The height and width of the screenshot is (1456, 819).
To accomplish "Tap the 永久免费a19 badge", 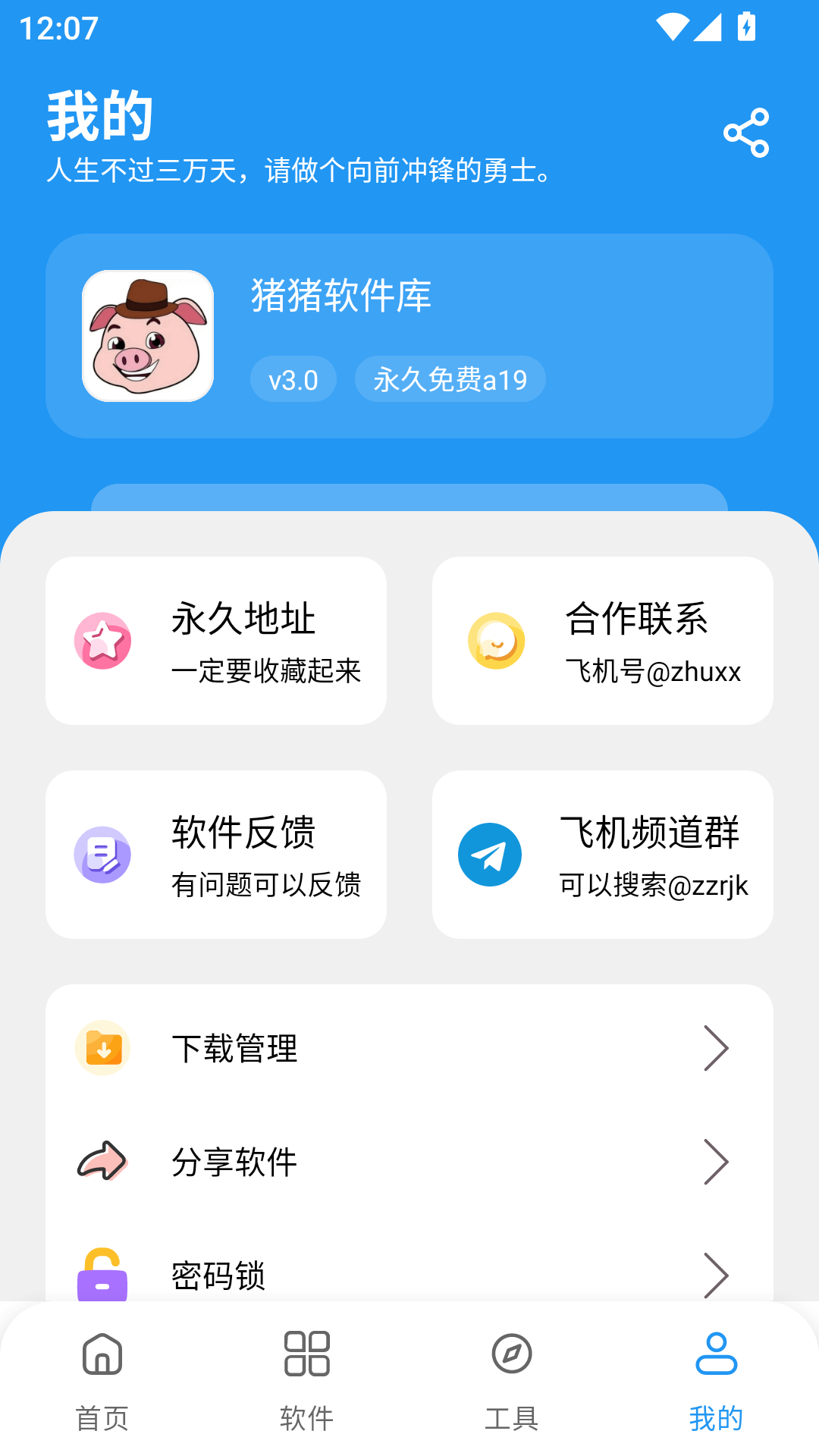I will tap(449, 378).
